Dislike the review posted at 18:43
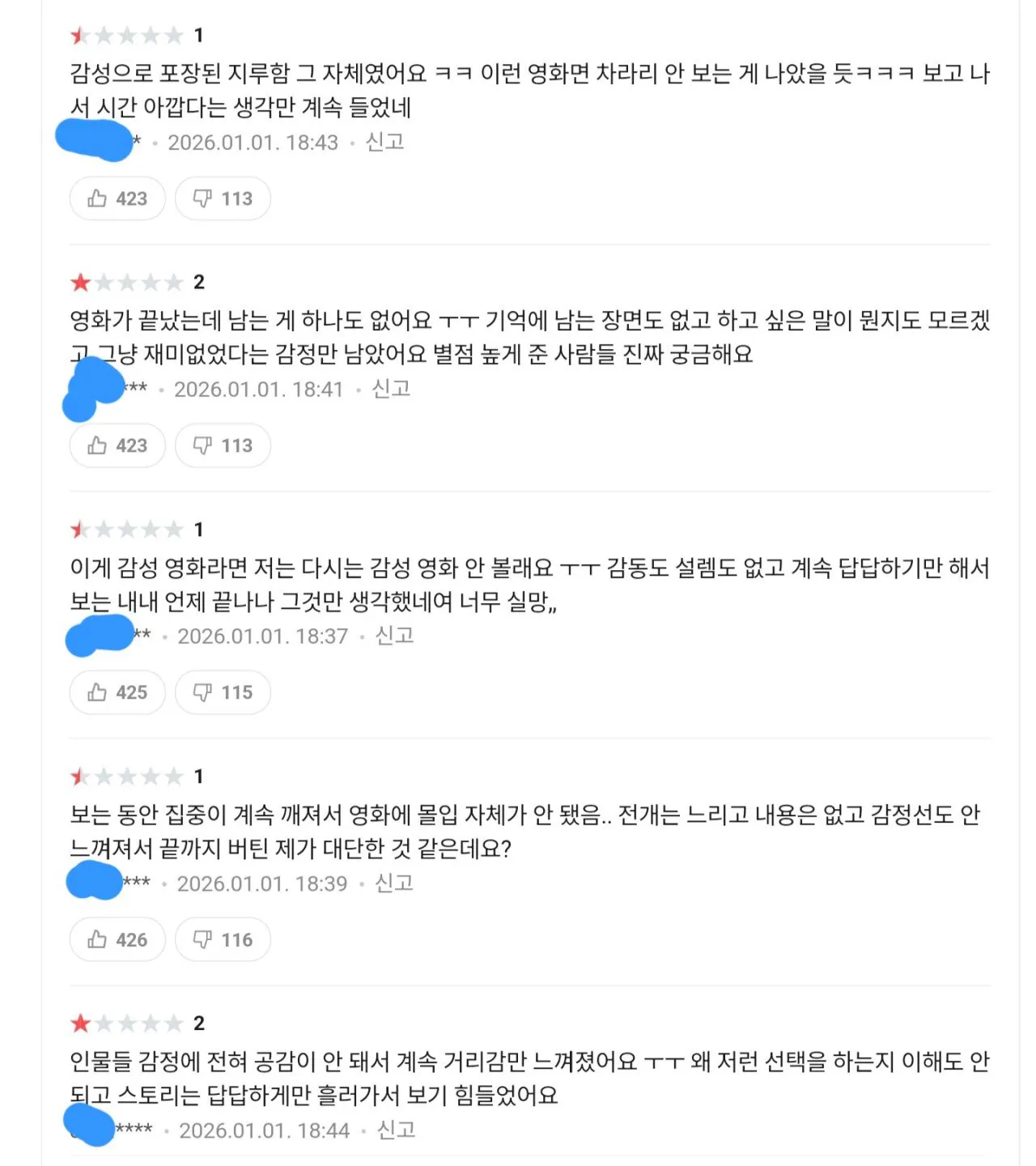The height and width of the screenshot is (1166, 1036). click(223, 198)
